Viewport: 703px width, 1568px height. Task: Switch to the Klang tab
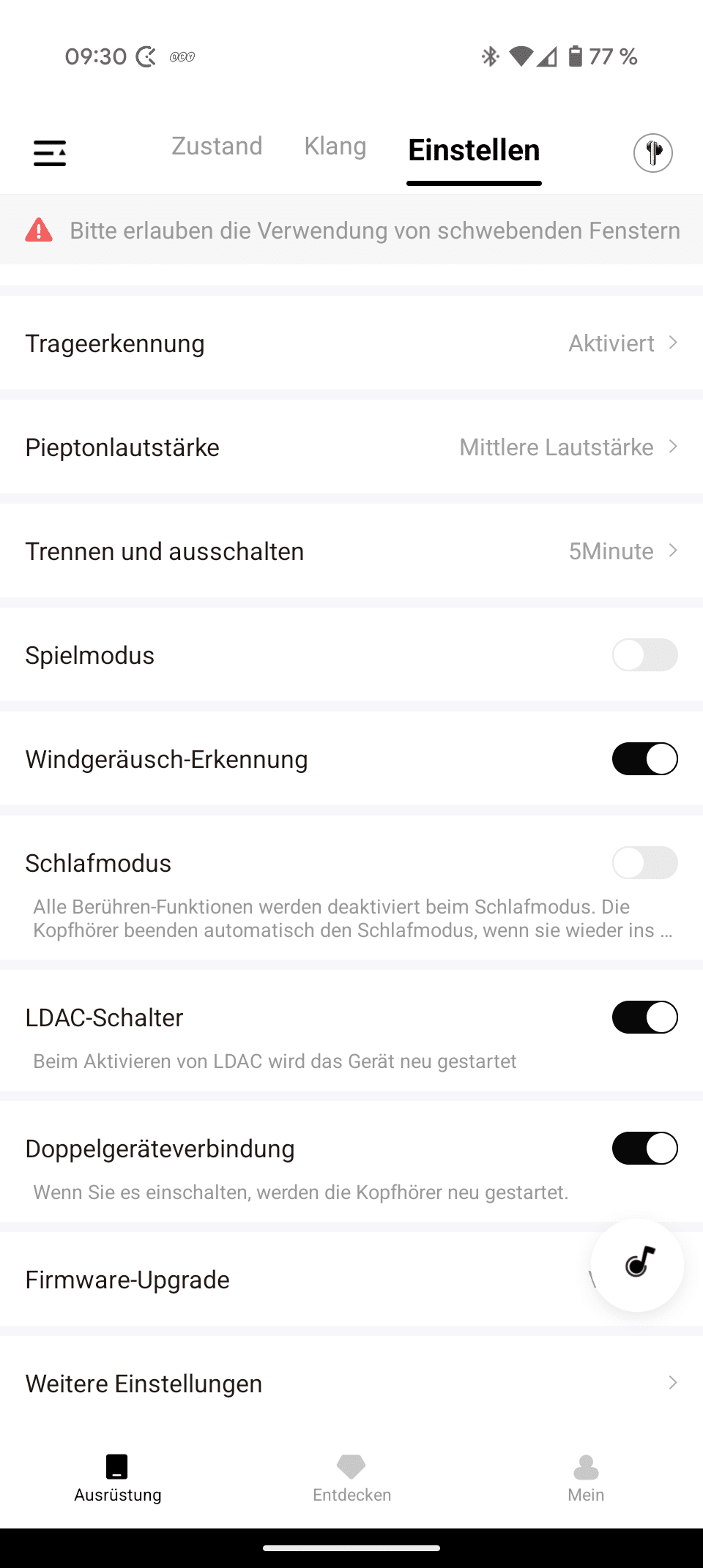coord(335,146)
